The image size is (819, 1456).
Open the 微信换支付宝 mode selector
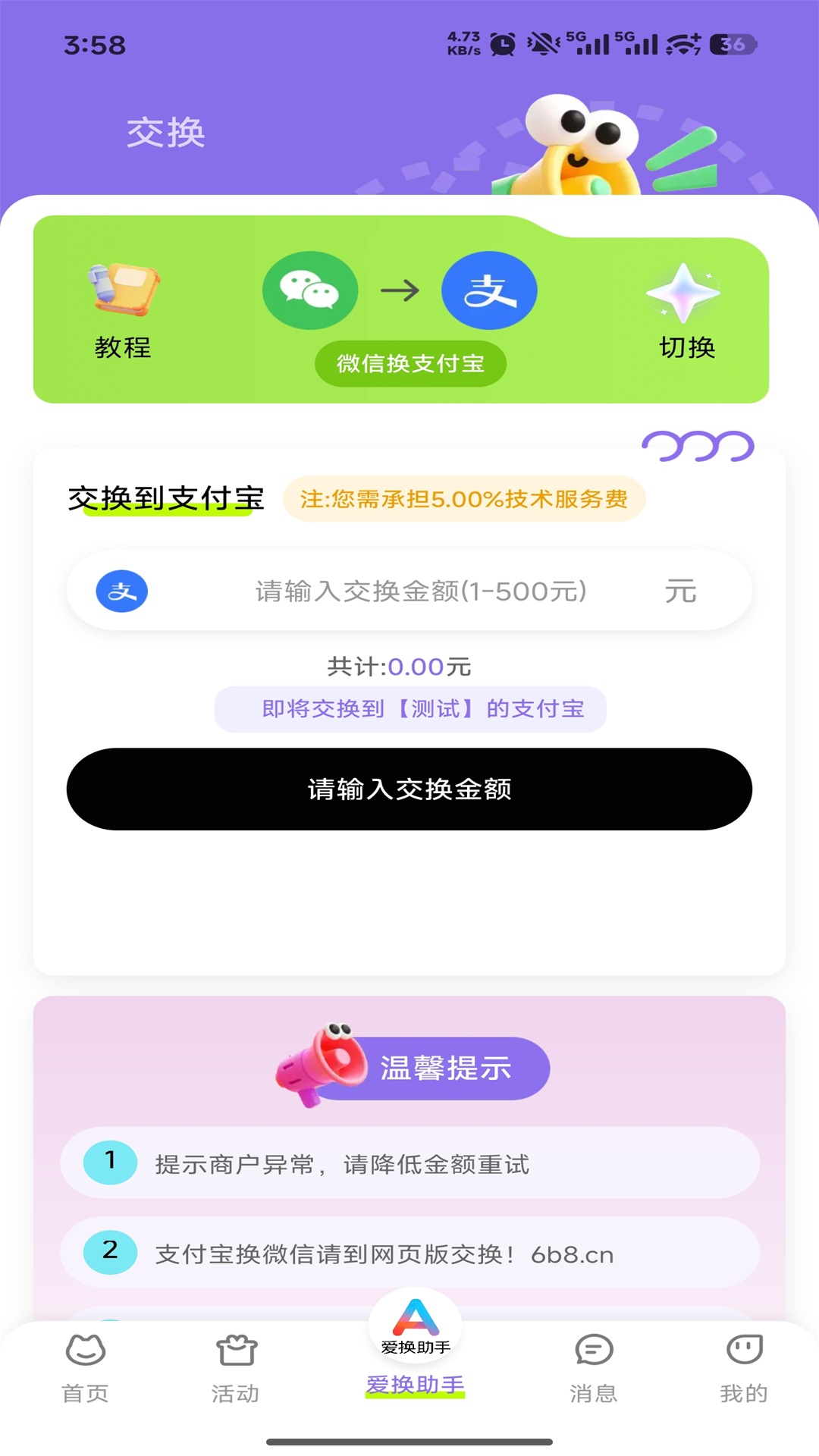[410, 363]
